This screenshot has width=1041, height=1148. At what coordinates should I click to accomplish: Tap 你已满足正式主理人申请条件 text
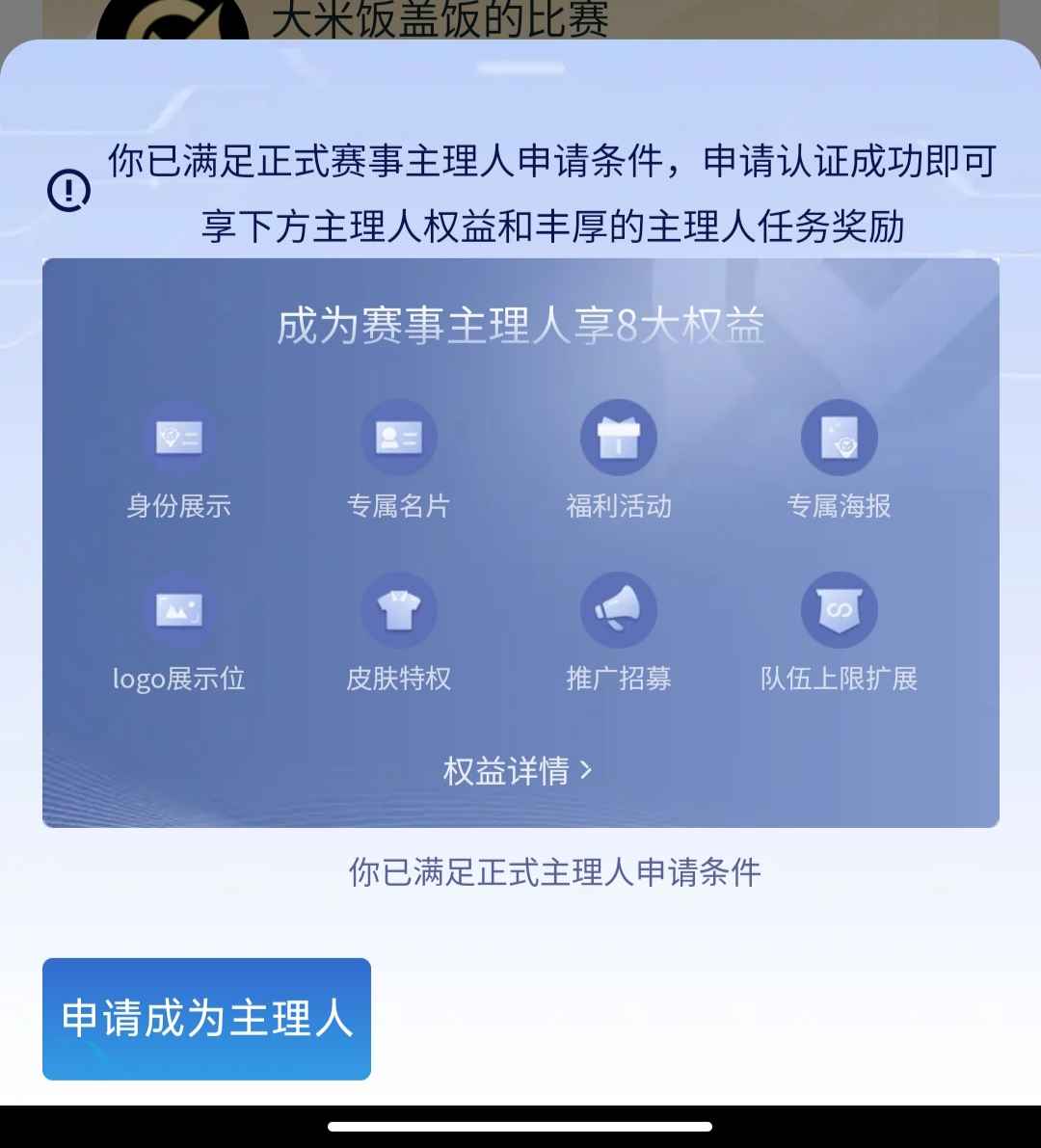point(552,873)
